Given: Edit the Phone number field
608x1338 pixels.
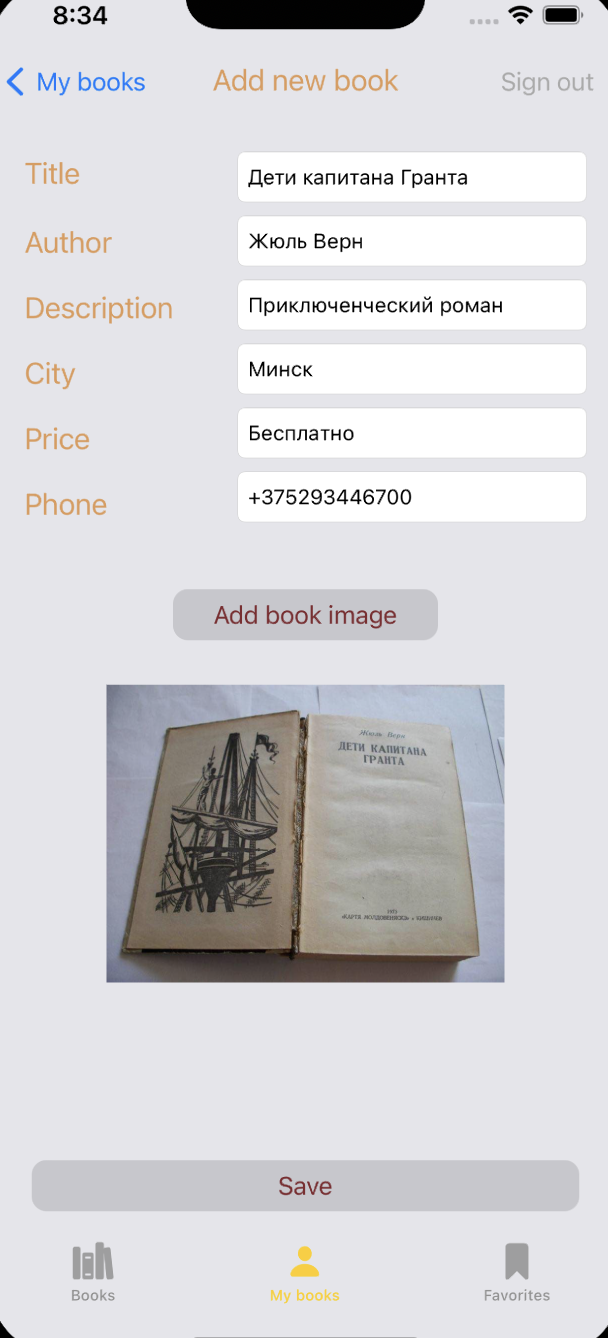Looking at the screenshot, I should [411, 497].
